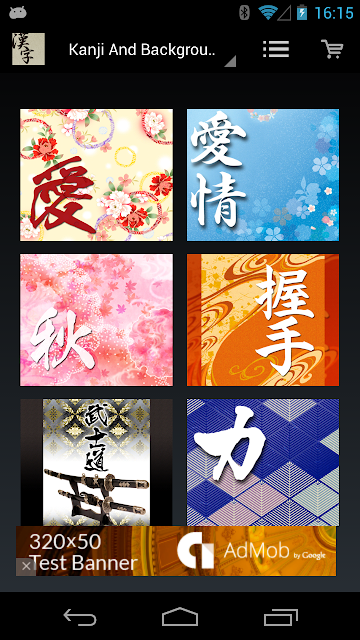
Task: Open the pink 秋 autumn wallpaper
Action: [x=96, y=320]
